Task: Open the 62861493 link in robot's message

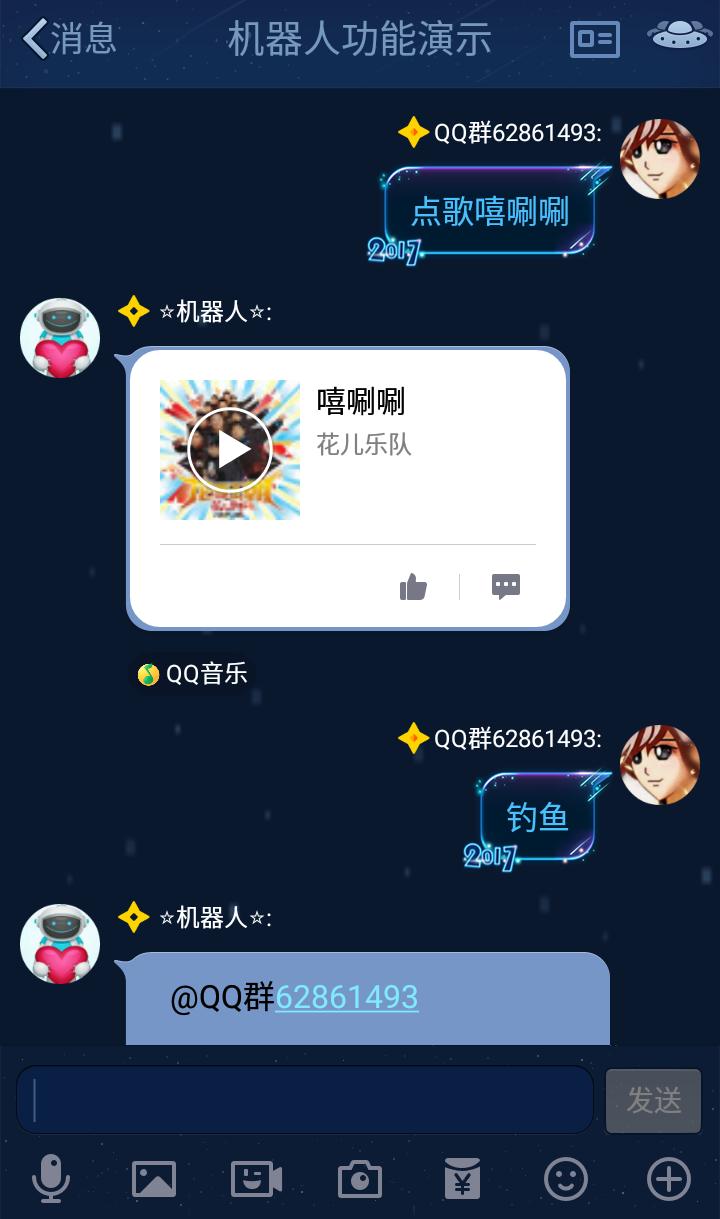Action: (347, 997)
